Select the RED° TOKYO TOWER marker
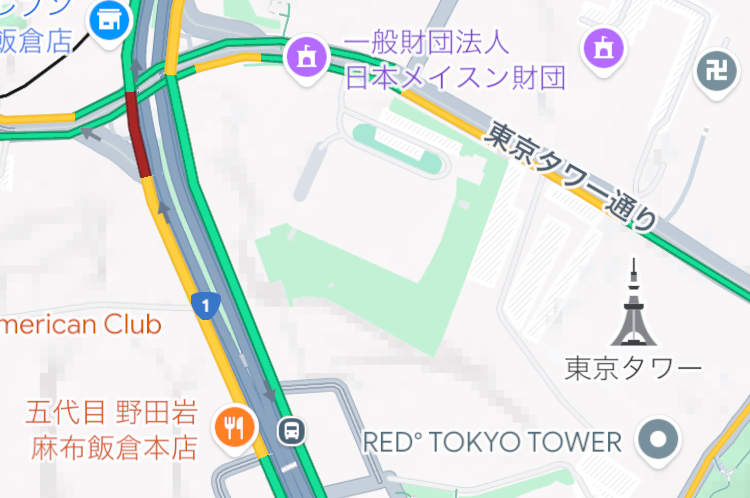 (x=659, y=440)
